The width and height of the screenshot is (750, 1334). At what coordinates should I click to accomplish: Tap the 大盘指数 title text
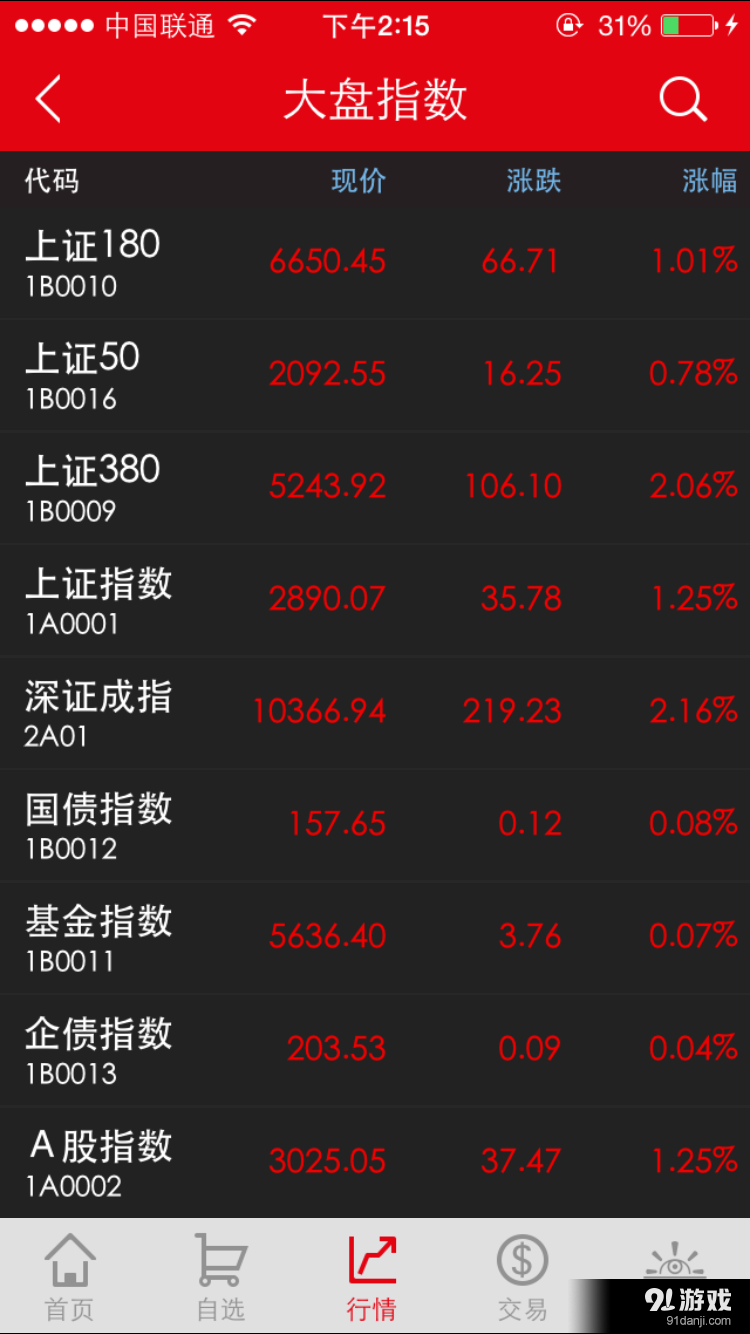[375, 99]
